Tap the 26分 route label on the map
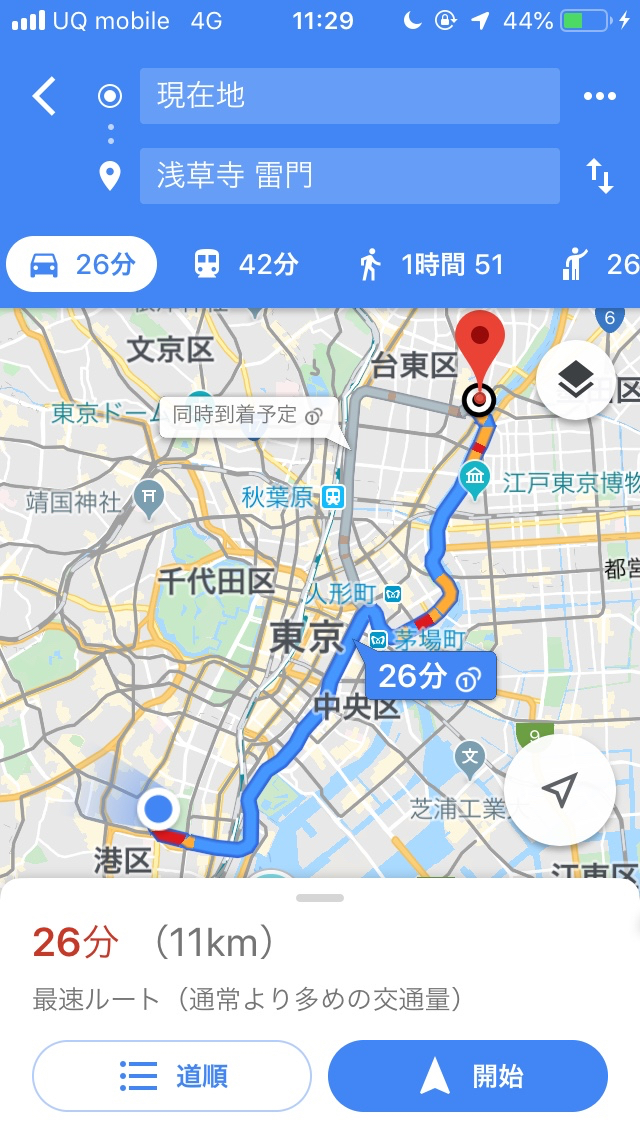Image resolution: width=640 pixels, height=1136 pixels. click(430, 677)
